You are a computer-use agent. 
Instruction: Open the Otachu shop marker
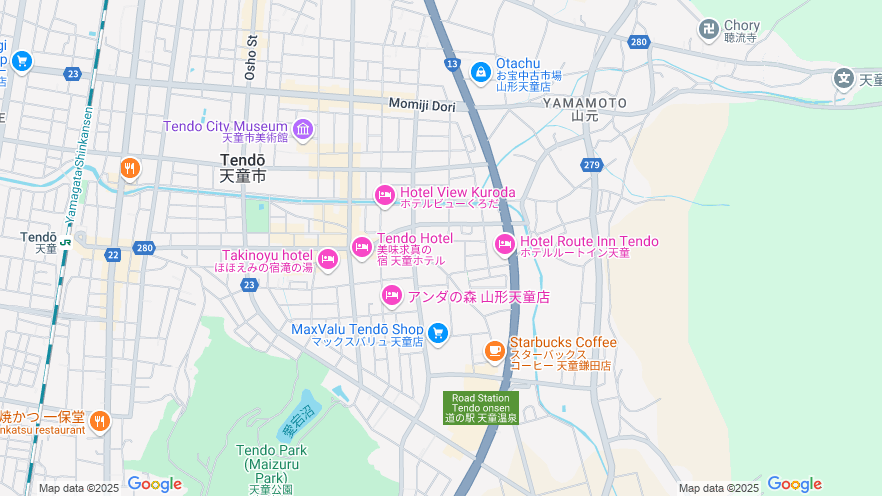pyautogui.click(x=481, y=71)
